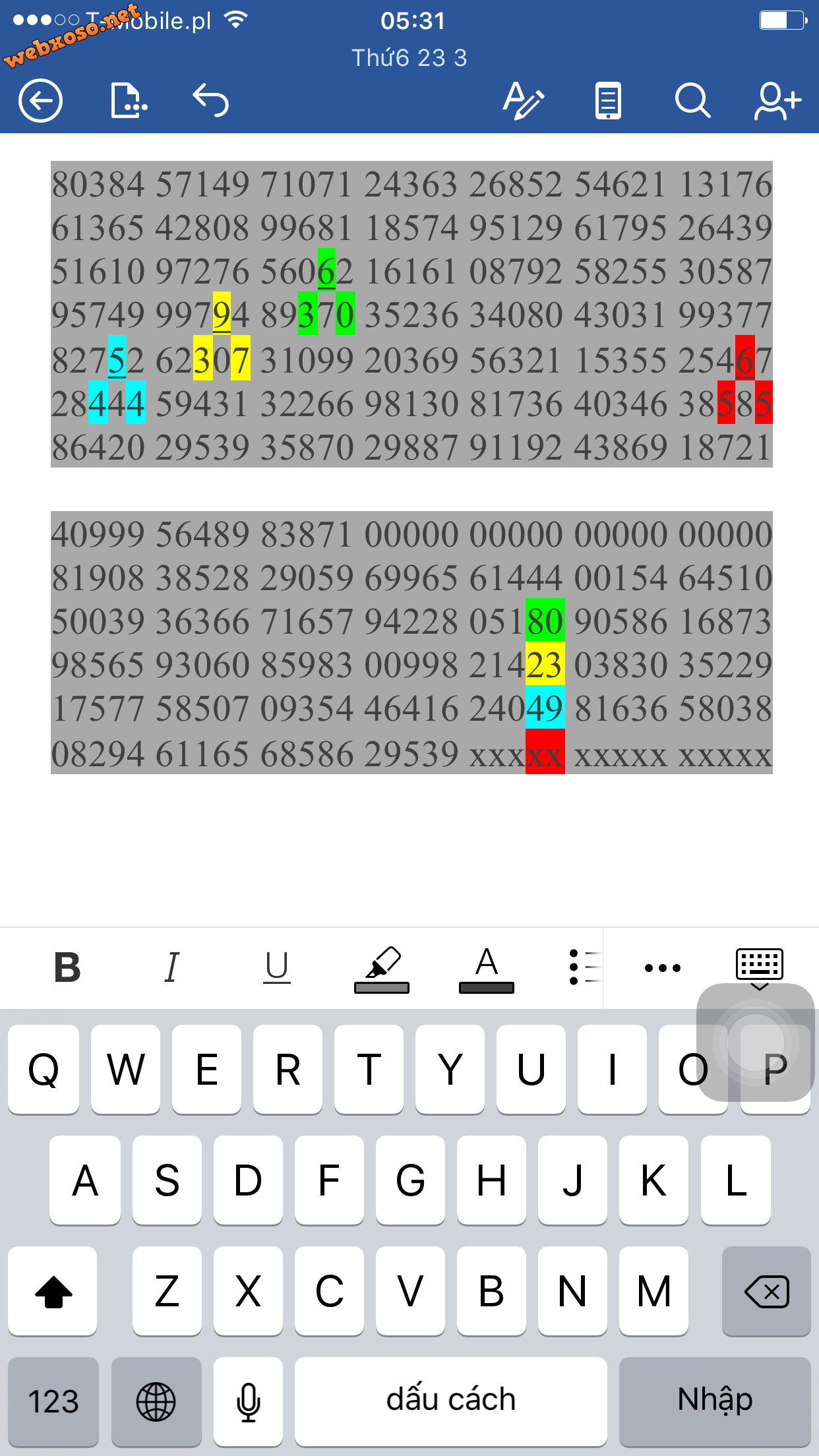Start voice dictation with the microphone key
The image size is (819, 1456).
[x=249, y=1401]
